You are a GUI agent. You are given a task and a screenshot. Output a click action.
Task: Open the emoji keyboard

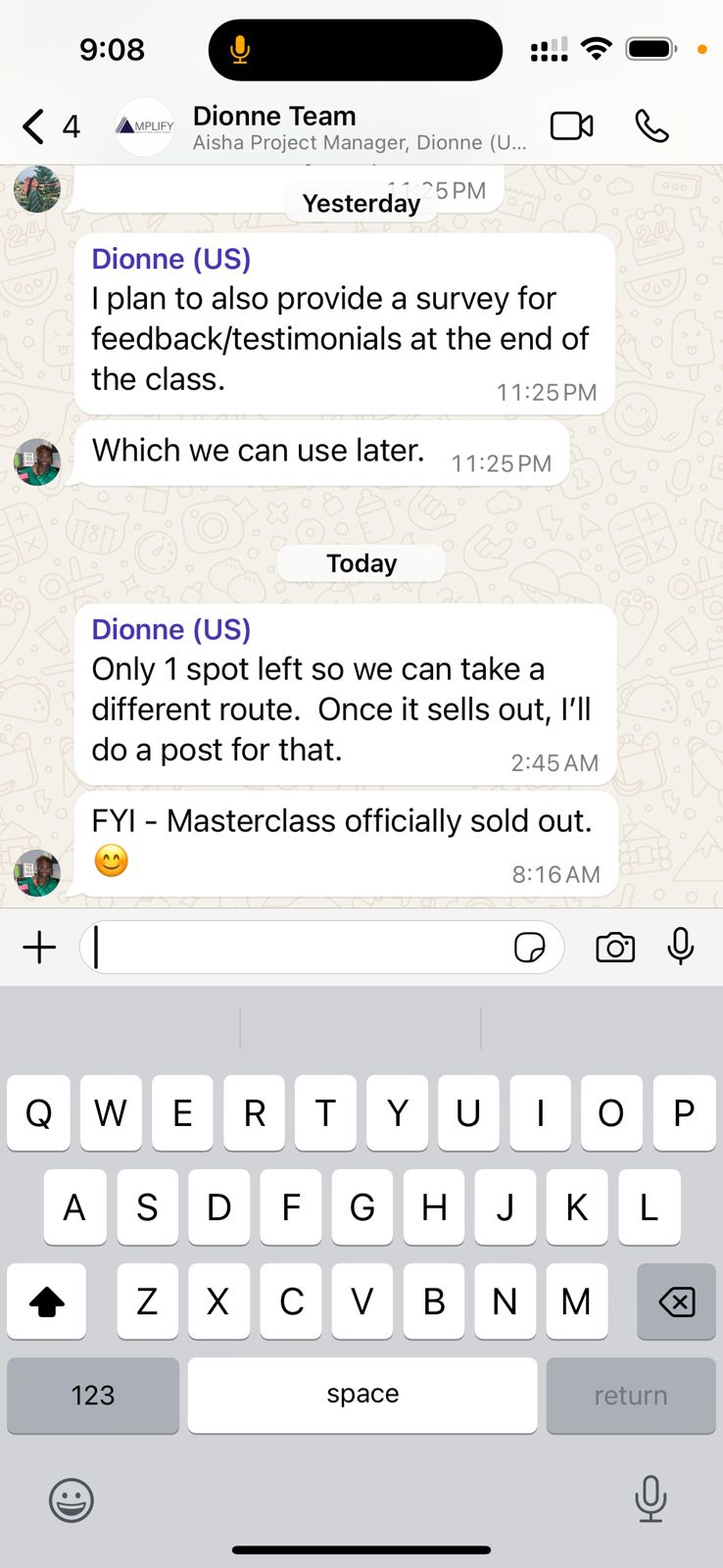[x=72, y=1499]
